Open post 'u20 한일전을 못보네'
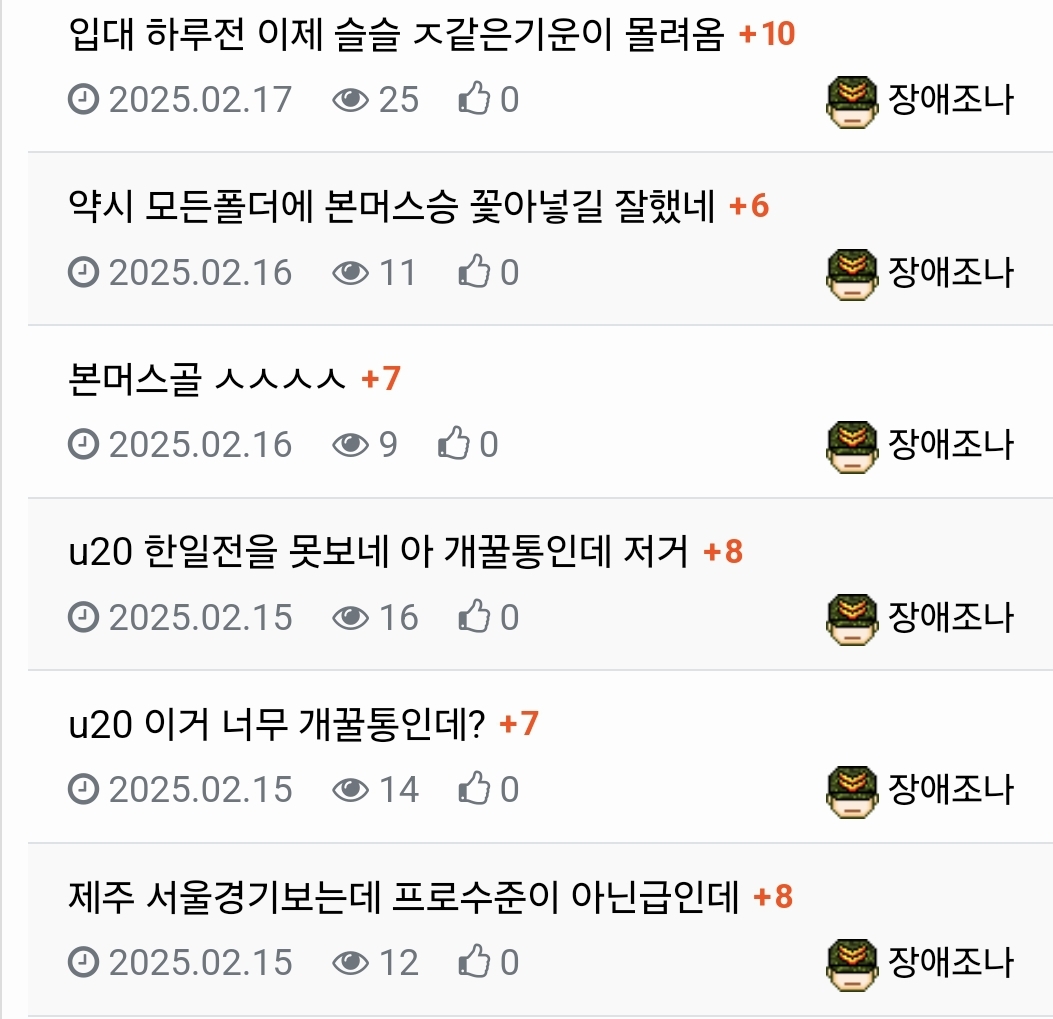 point(378,552)
